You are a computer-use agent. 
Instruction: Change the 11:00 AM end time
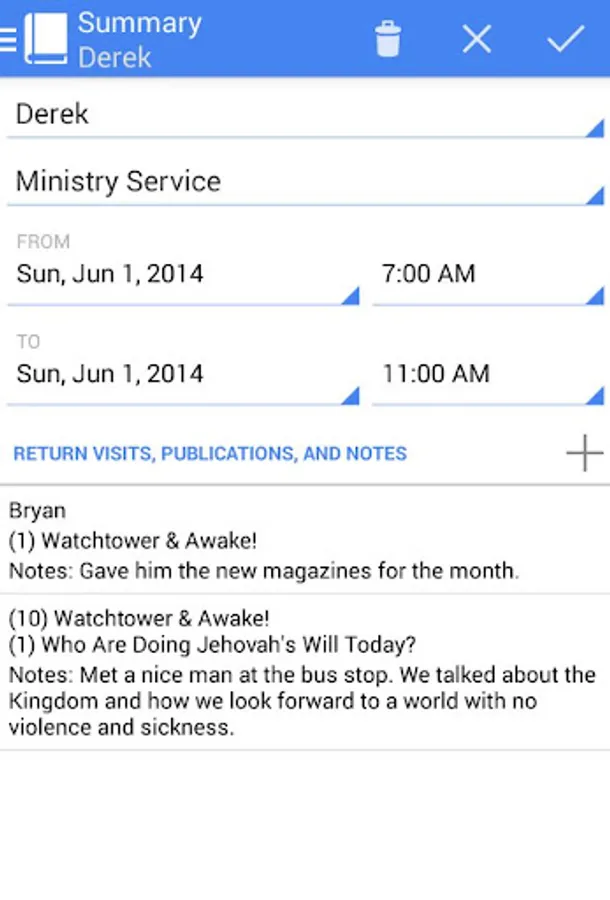[488, 375]
